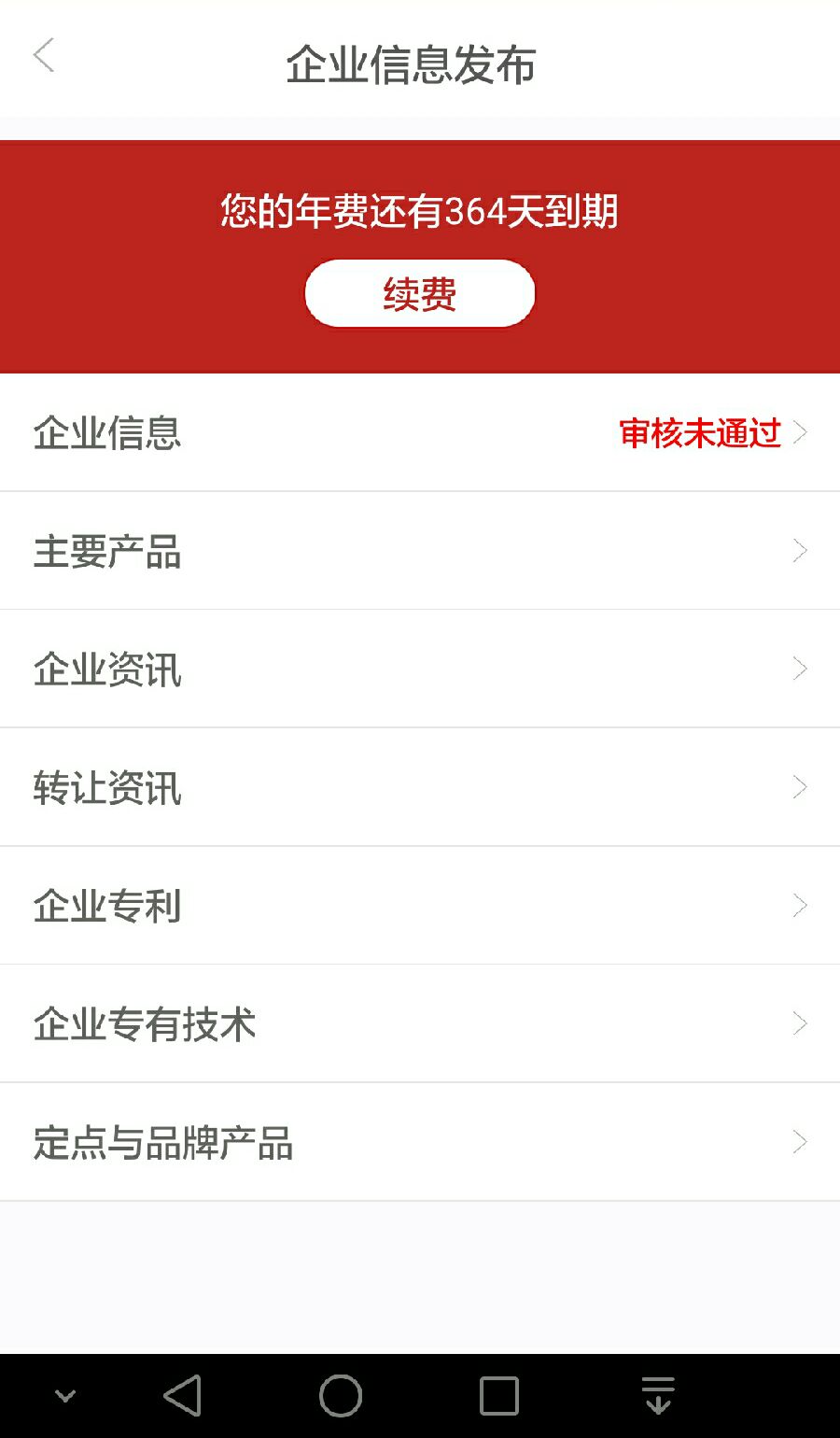
Task: Open 定点与品牌产品 row
Action: click(420, 1143)
